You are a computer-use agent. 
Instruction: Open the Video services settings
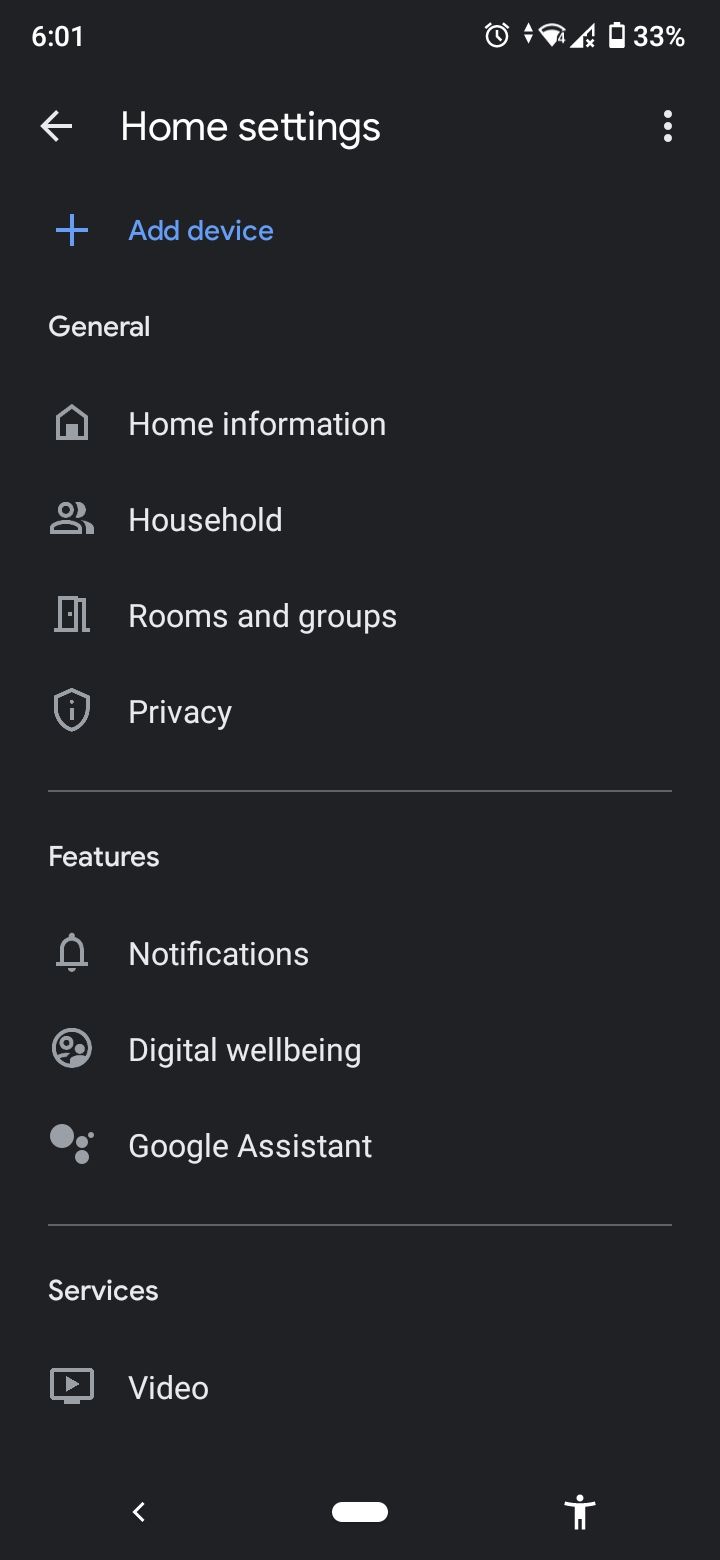point(168,1386)
